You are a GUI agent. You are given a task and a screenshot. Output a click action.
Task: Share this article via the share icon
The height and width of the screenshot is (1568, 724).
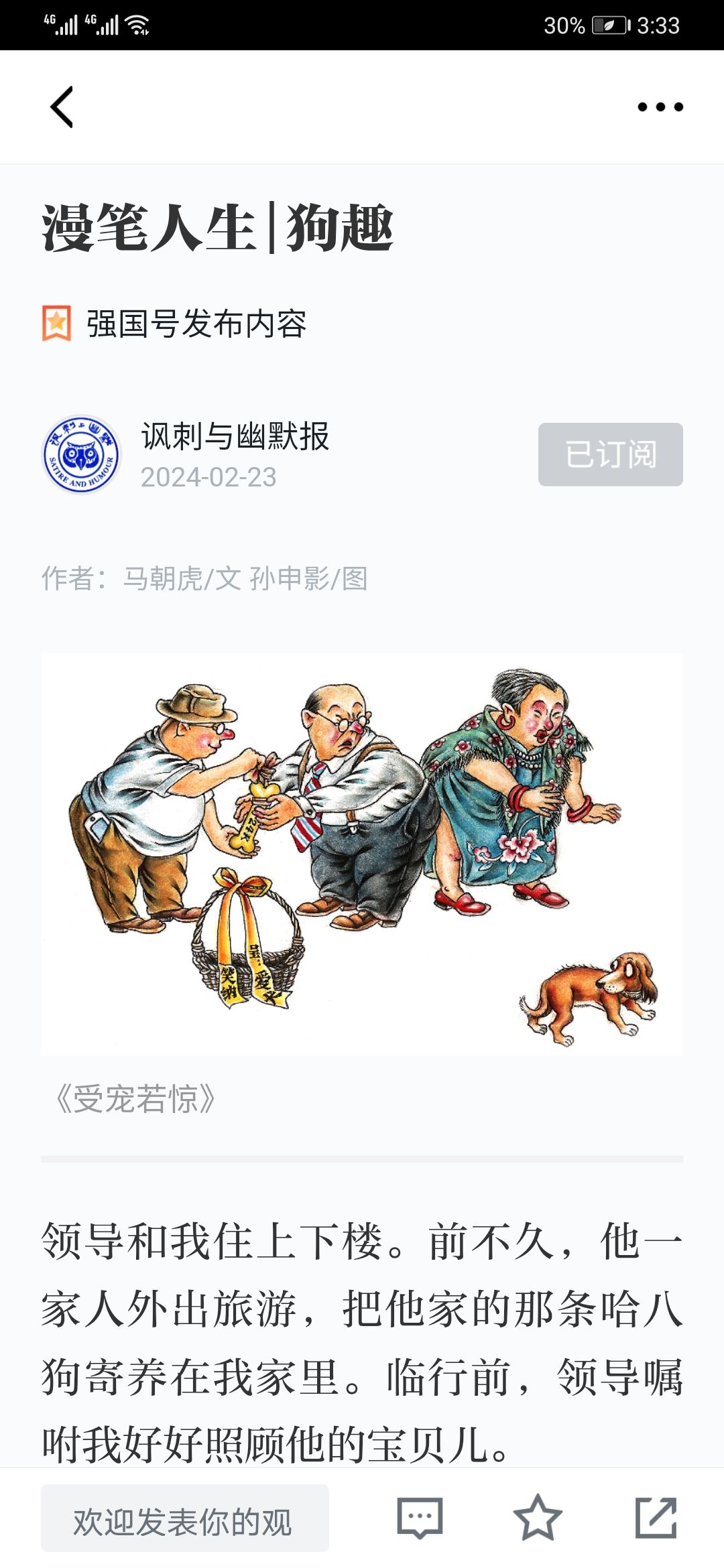[x=656, y=1518]
